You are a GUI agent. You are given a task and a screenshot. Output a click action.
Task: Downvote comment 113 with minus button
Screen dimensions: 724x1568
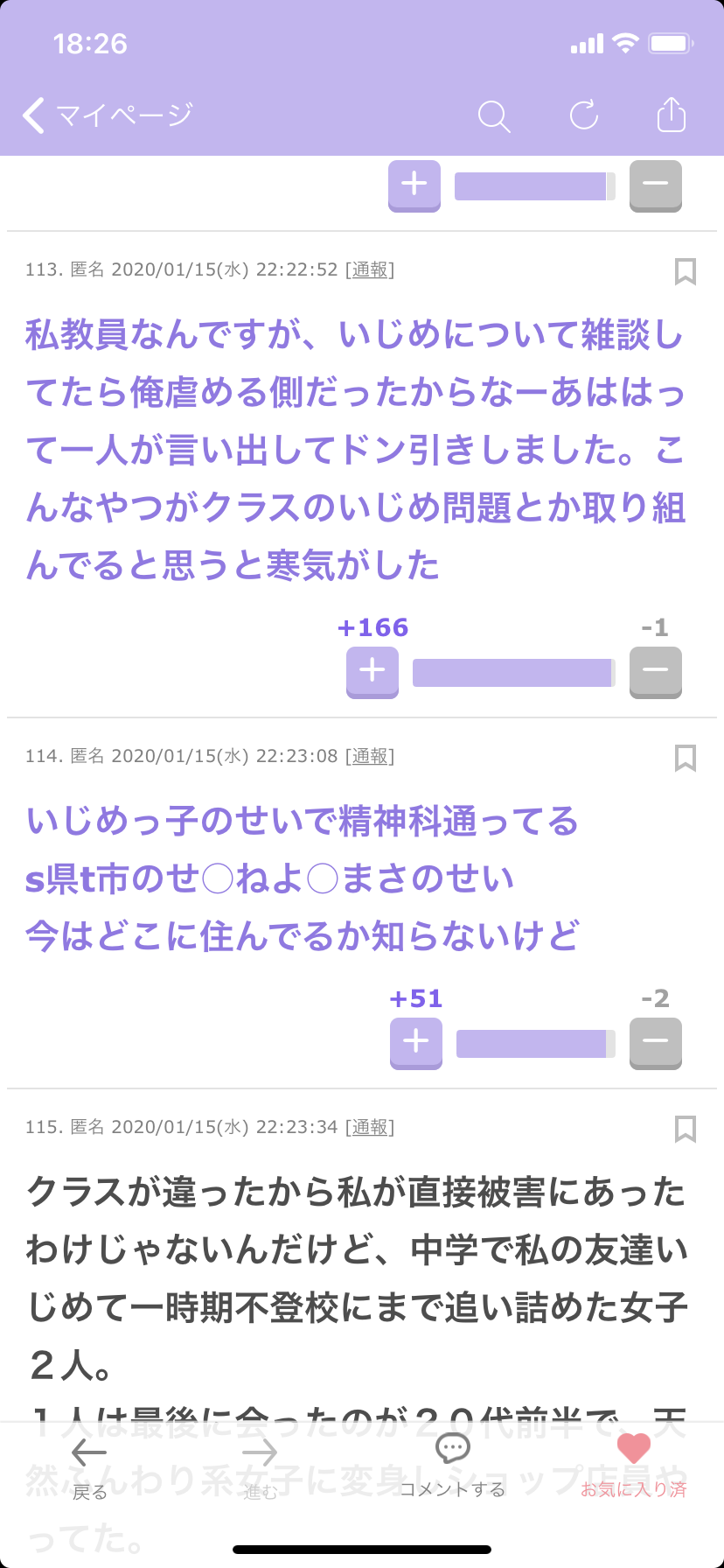point(656,672)
